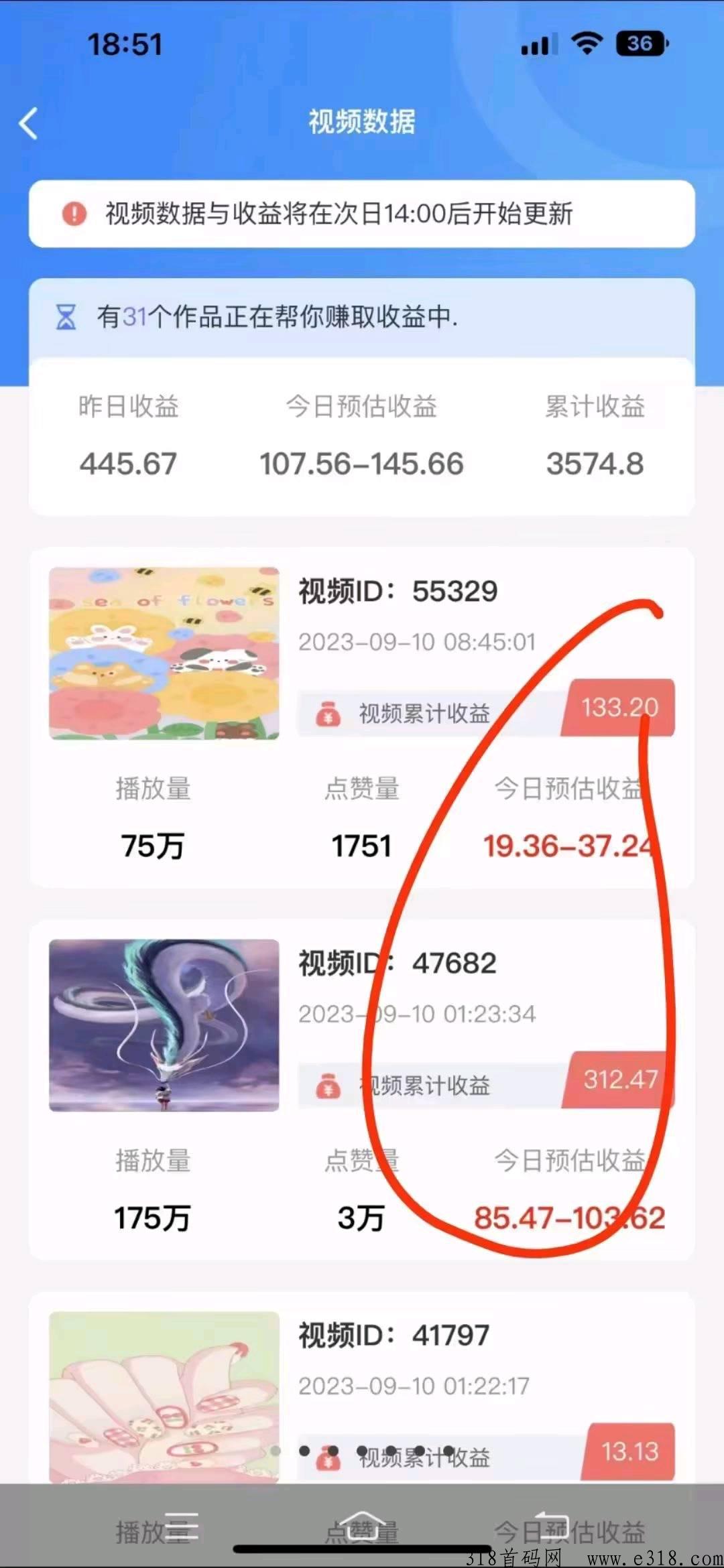The width and height of the screenshot is (724, 1568).
Task: Go back from the 视频数据 page
Action: pos(28,123)
